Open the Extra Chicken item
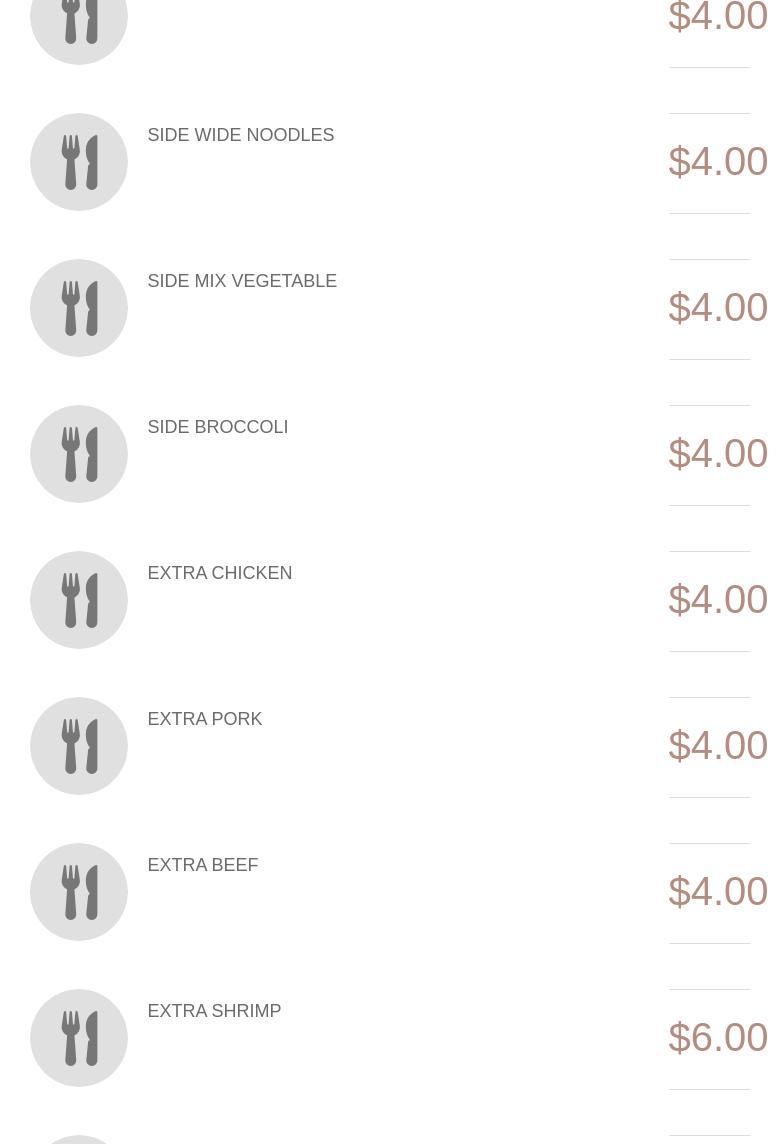Viewport: 779px width, 1144px height. pyautogui.click(x=220, y=573)
